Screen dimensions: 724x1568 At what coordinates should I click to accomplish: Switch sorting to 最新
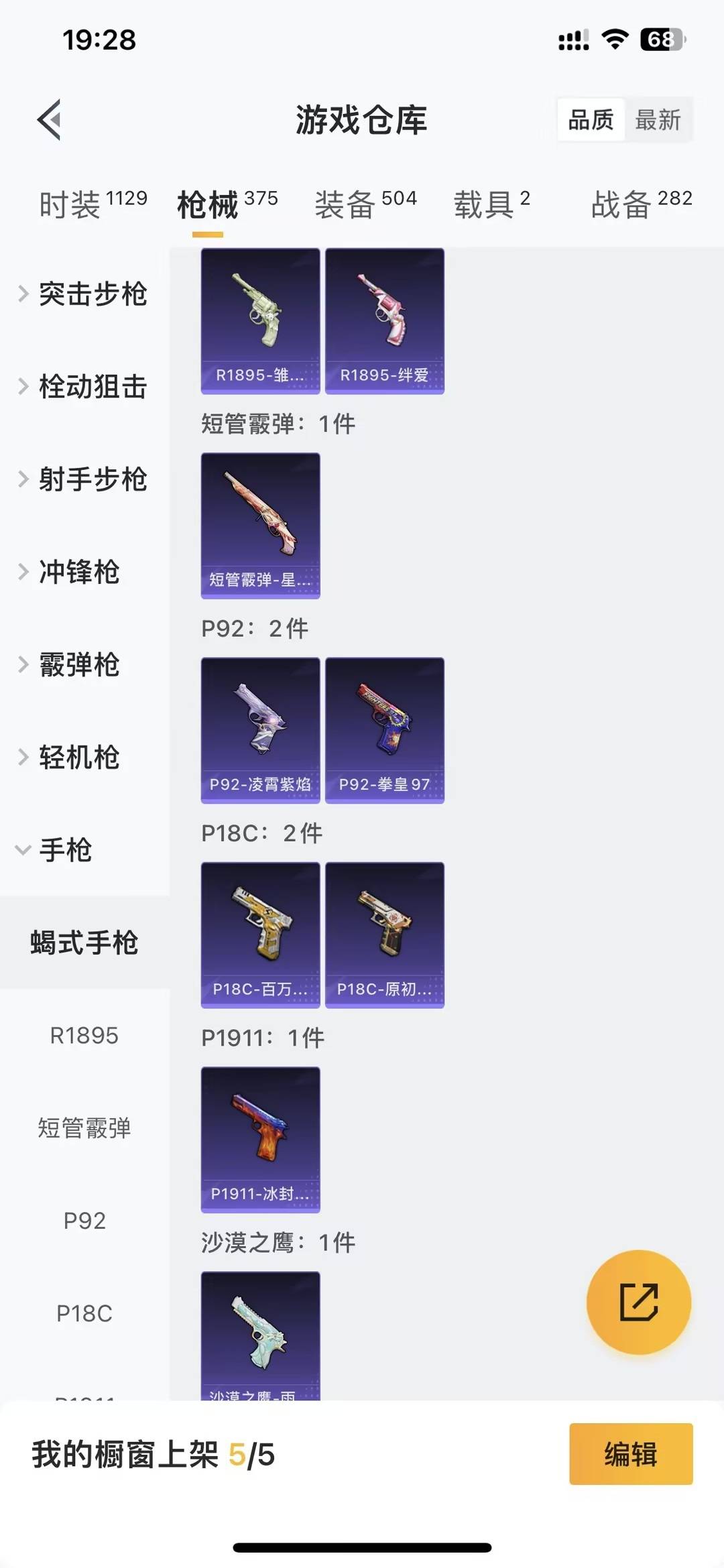(x=659, y=119)
